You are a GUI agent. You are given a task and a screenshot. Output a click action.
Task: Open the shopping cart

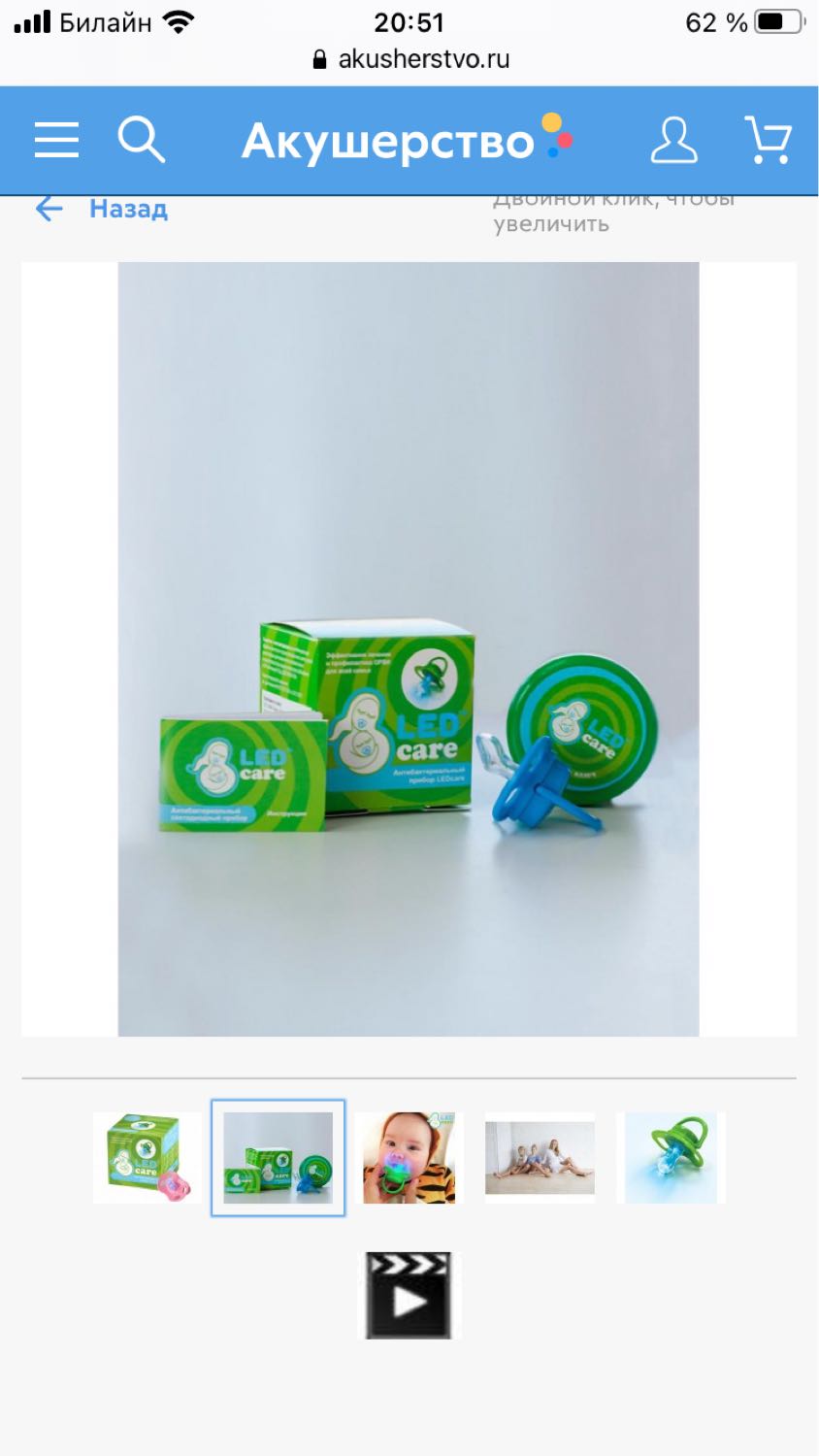(769, 140)
